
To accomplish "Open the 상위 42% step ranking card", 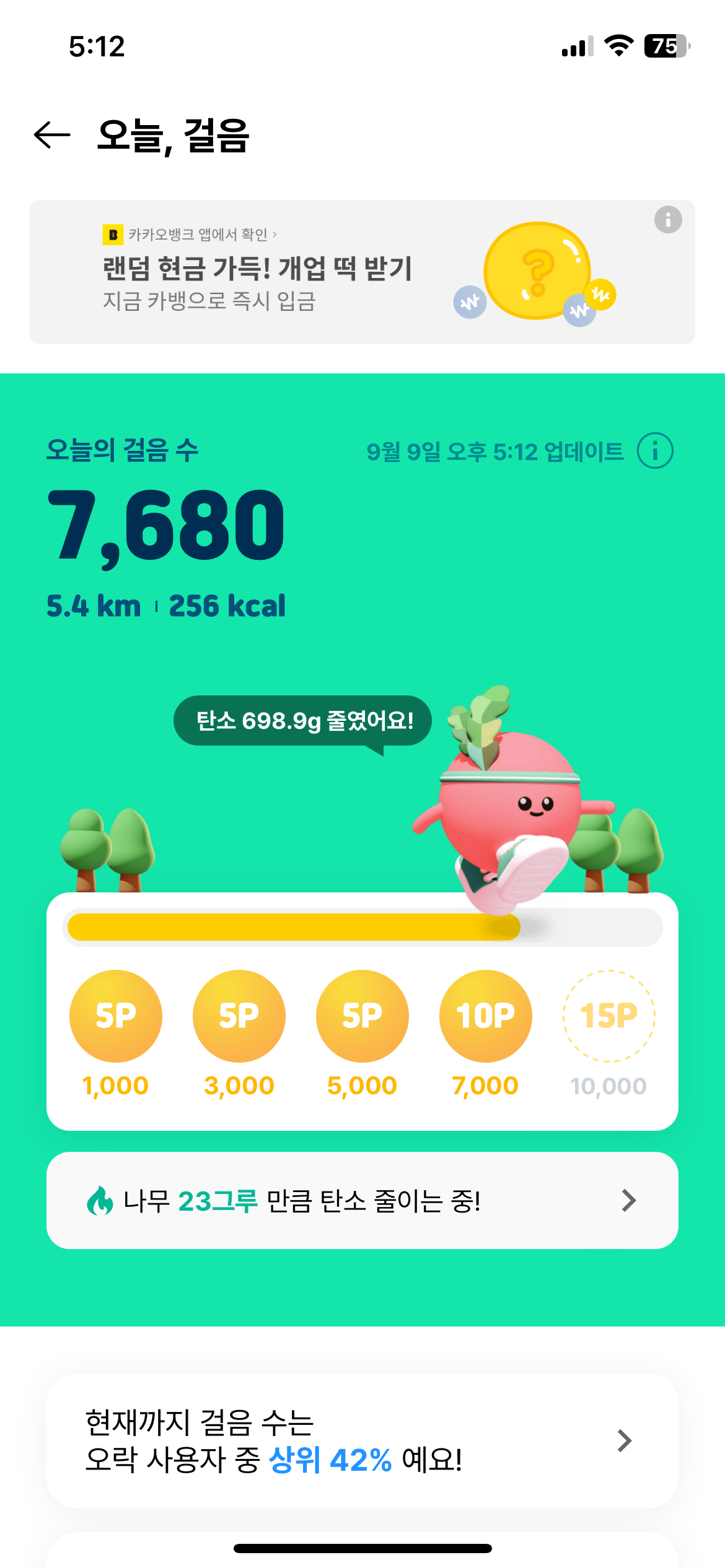I will (362, 1440).
